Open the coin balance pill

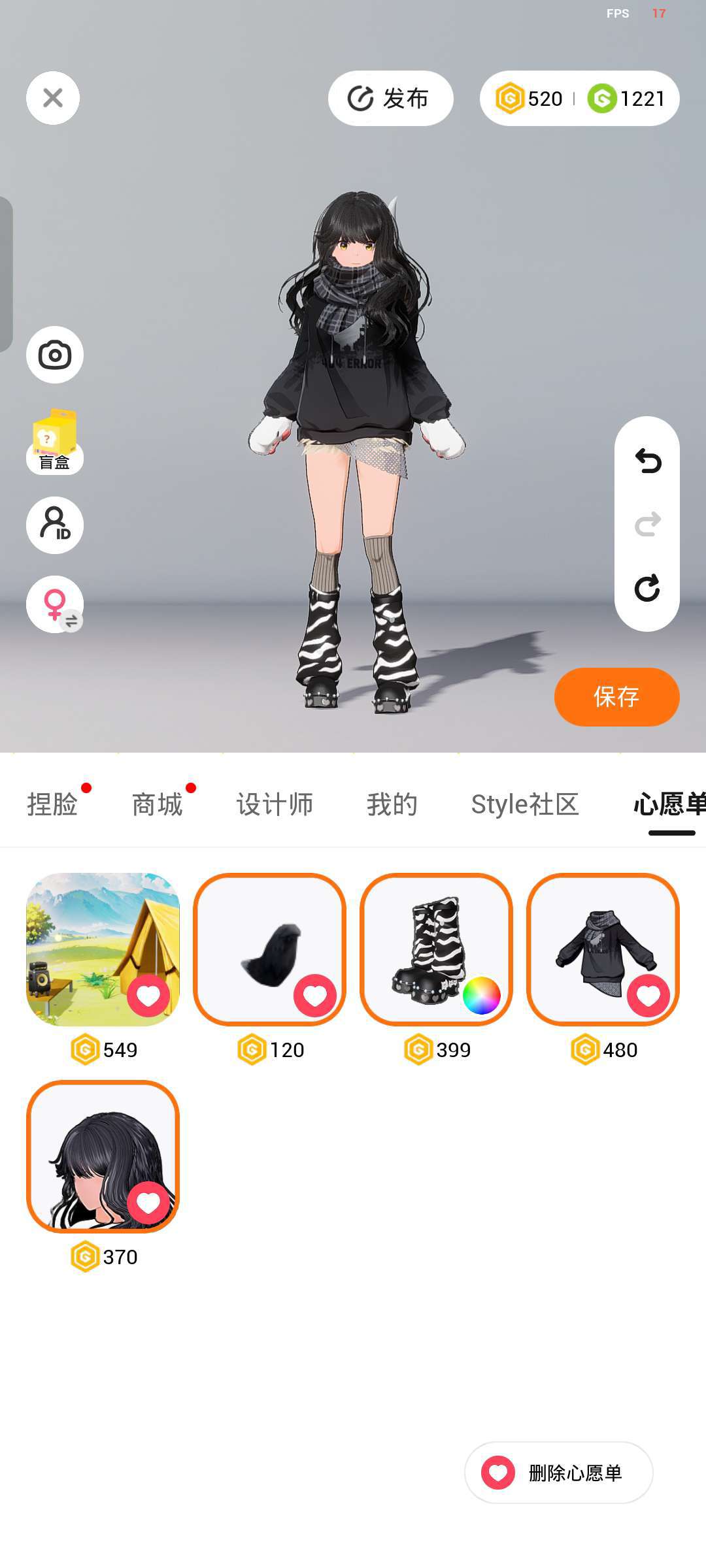(579, 99)
